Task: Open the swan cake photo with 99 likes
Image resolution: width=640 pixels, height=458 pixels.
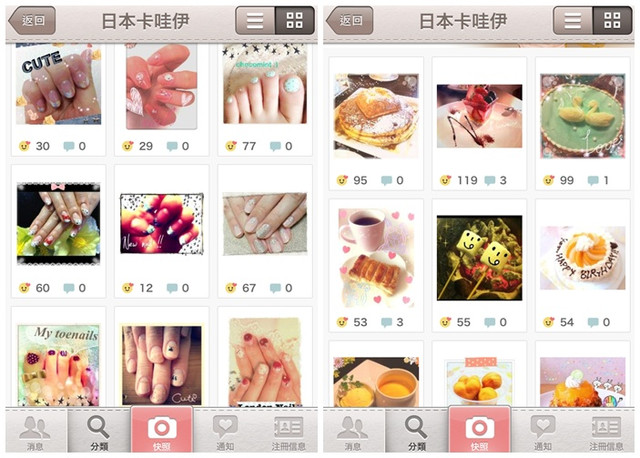Action: [x=582, y=116]
